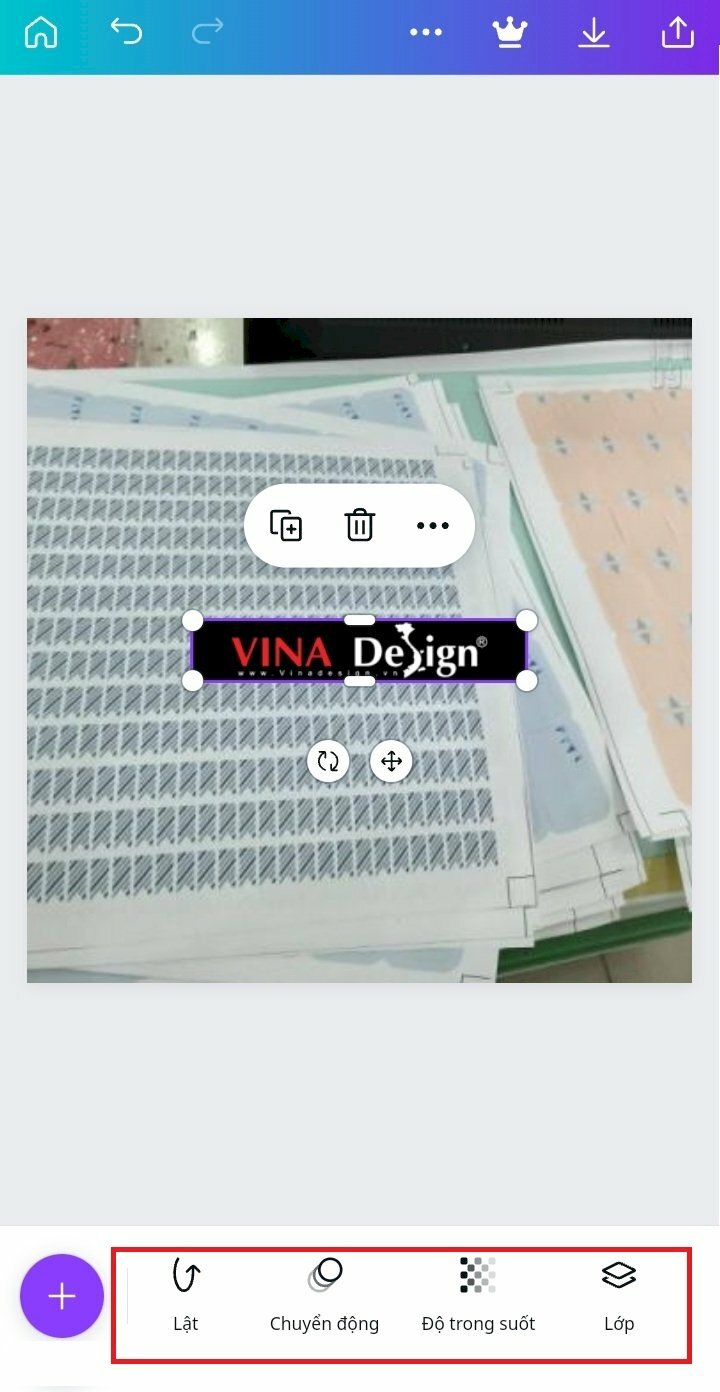Redo the previous action
Image resolution: width=720 pixels, height=1392 pixels.
[207, 32]
